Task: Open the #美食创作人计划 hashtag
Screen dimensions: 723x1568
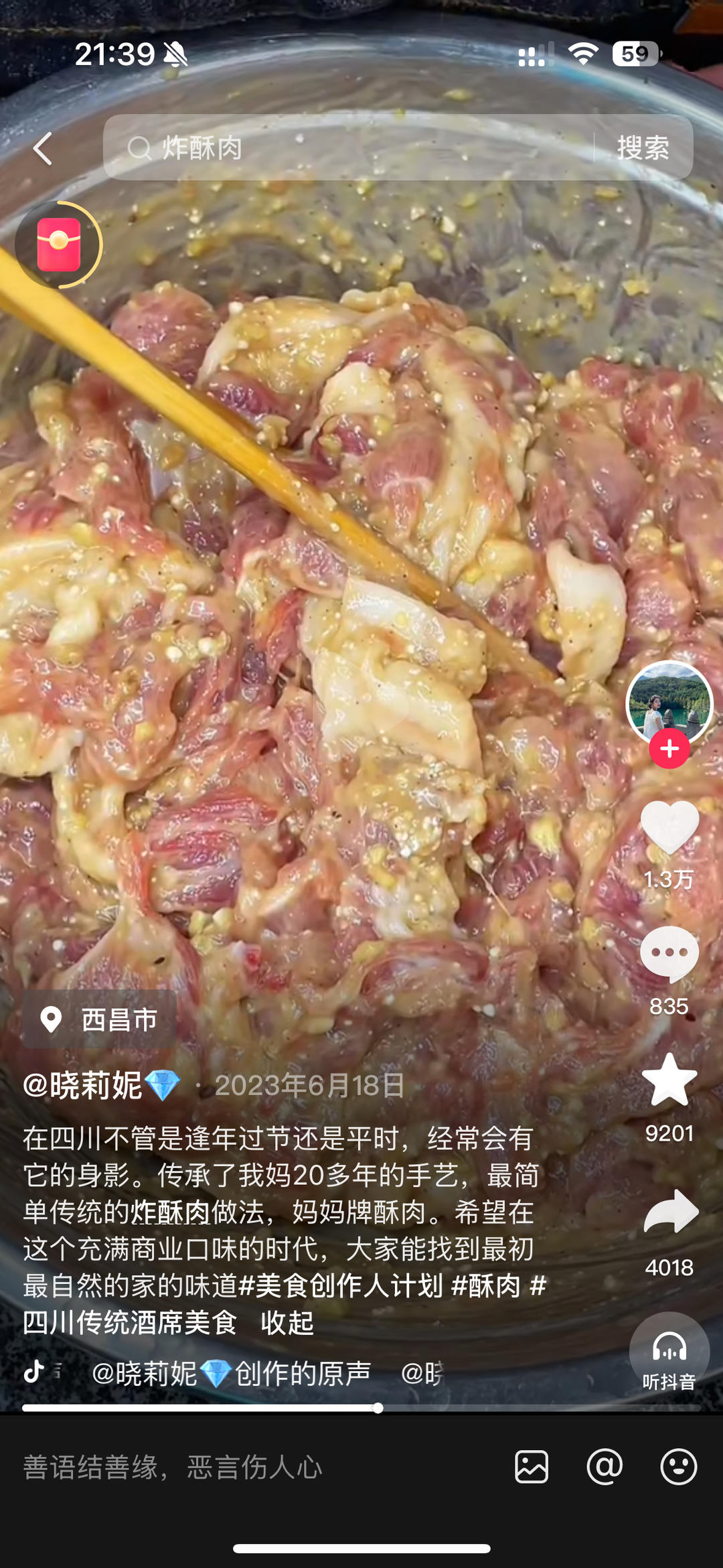Action: click(x=340, y=1286)
